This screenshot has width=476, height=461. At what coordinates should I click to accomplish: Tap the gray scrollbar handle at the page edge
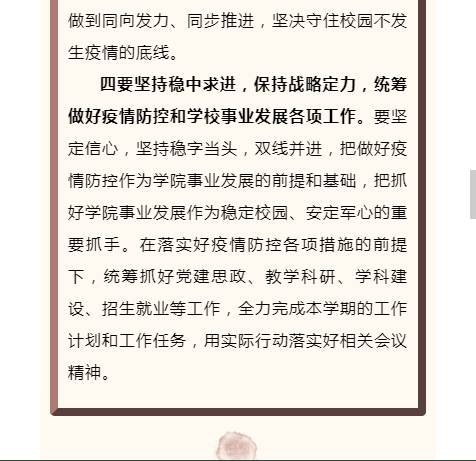pos(473,194)
